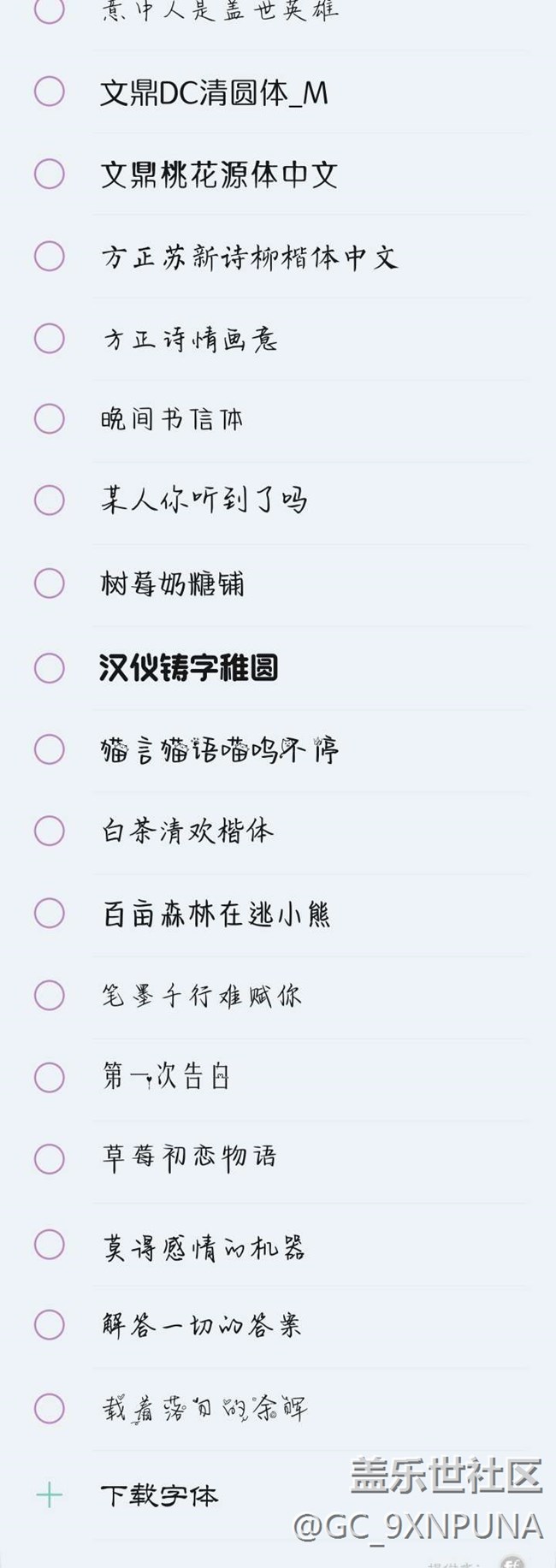Choose the 某人你听到了吗 font
556x1568 pixels.
[50, 500]
